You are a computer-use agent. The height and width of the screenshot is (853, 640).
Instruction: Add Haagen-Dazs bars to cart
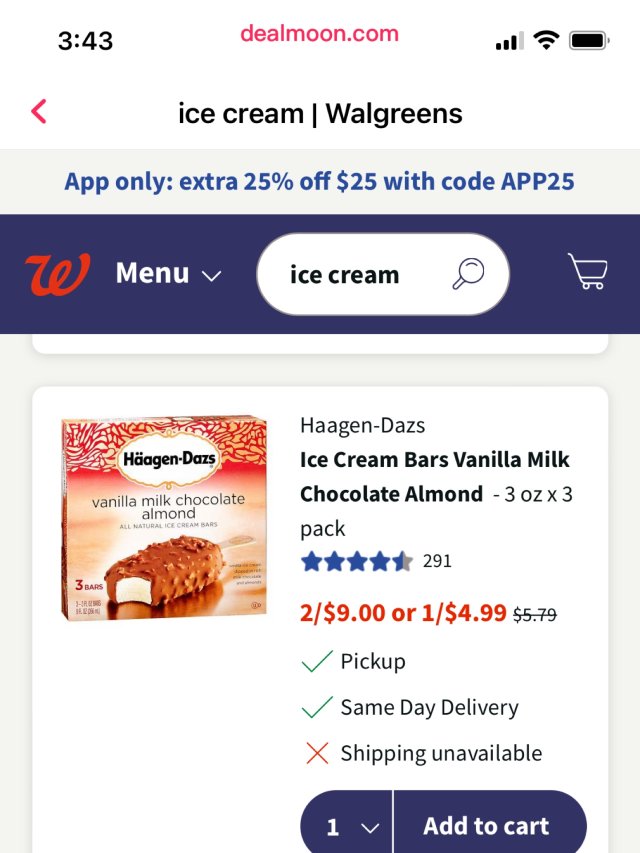pos(487,826)
